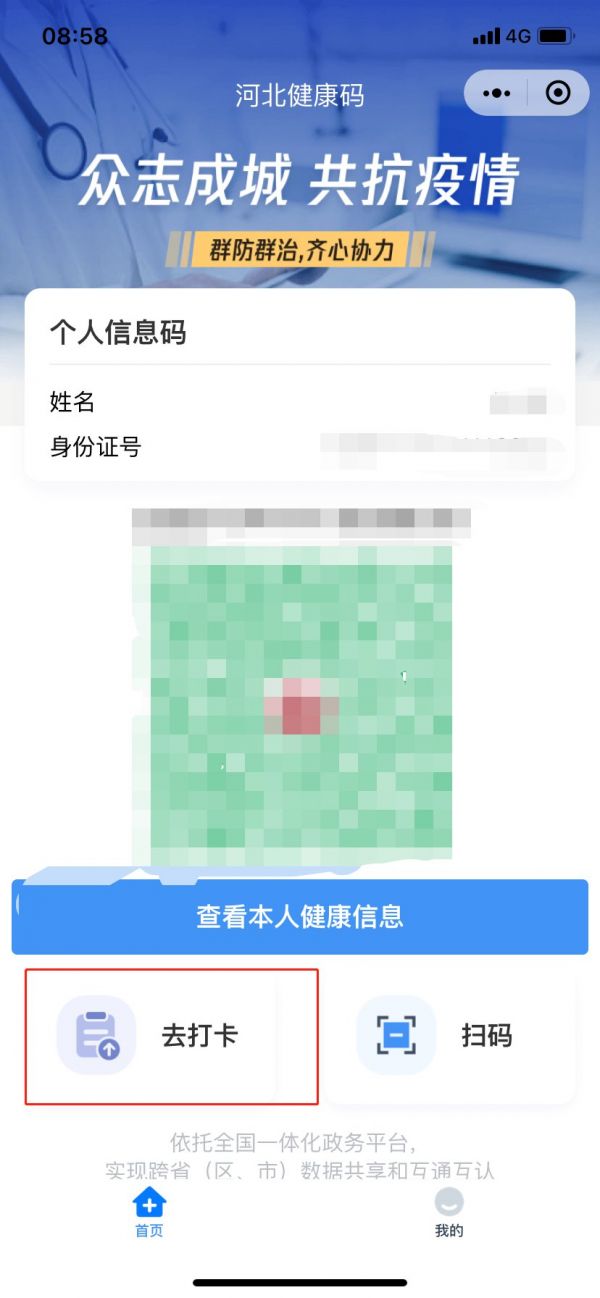Image resolution: width=600 pixels, height=1298 pixels.
Task: Tap 查看本人健康信息 button
Action: [299, 916]
